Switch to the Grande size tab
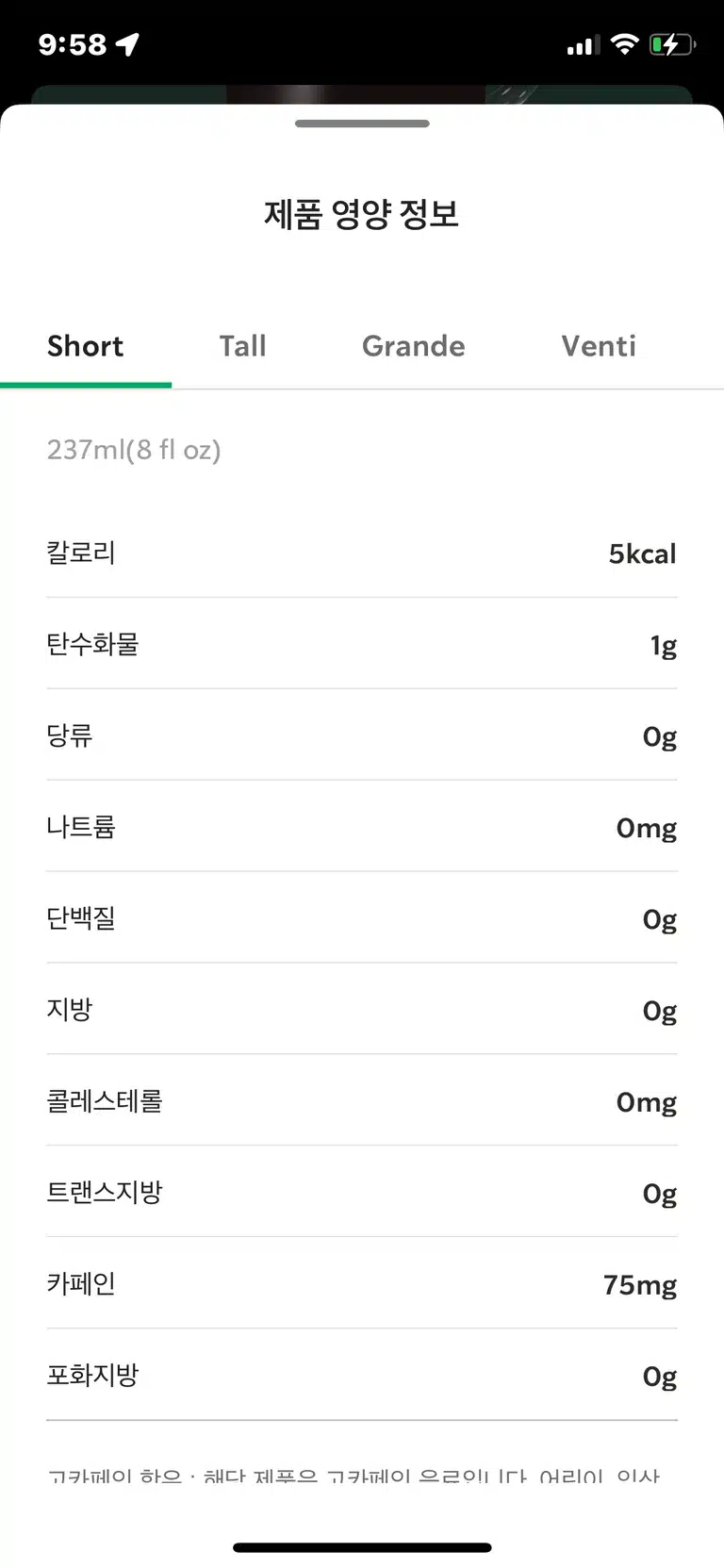The width and height of the screenshot is (724, 1568). tap(414, 346)
